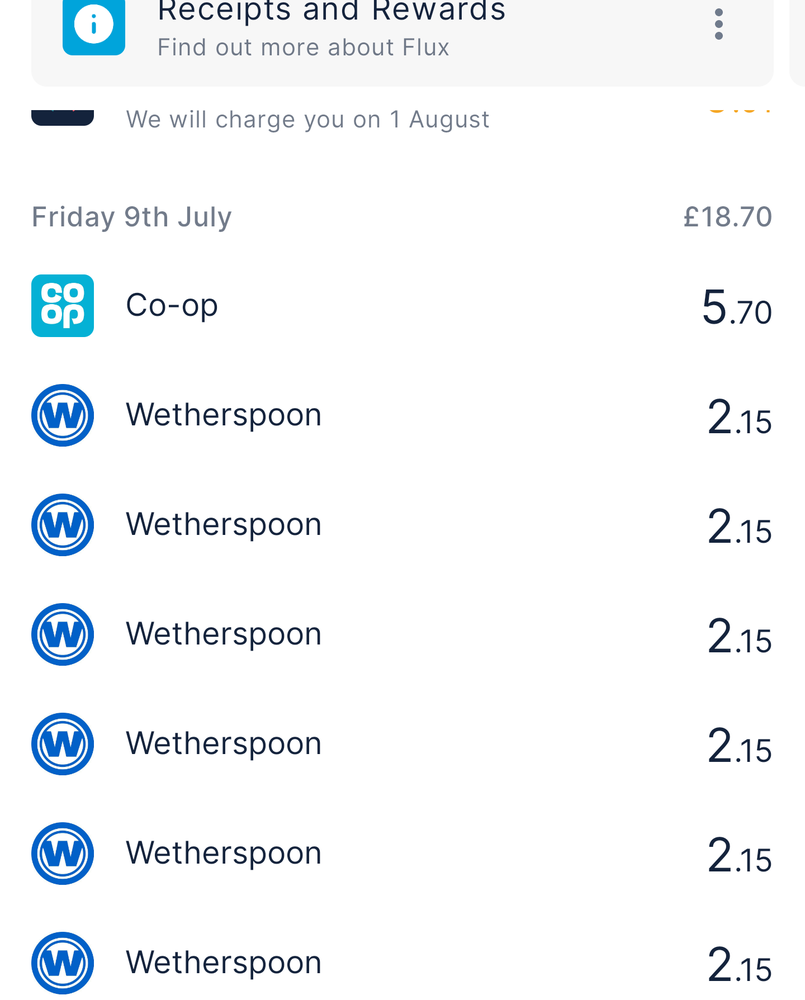Tap the Receipts and Rewards banner

coord(400,27)
